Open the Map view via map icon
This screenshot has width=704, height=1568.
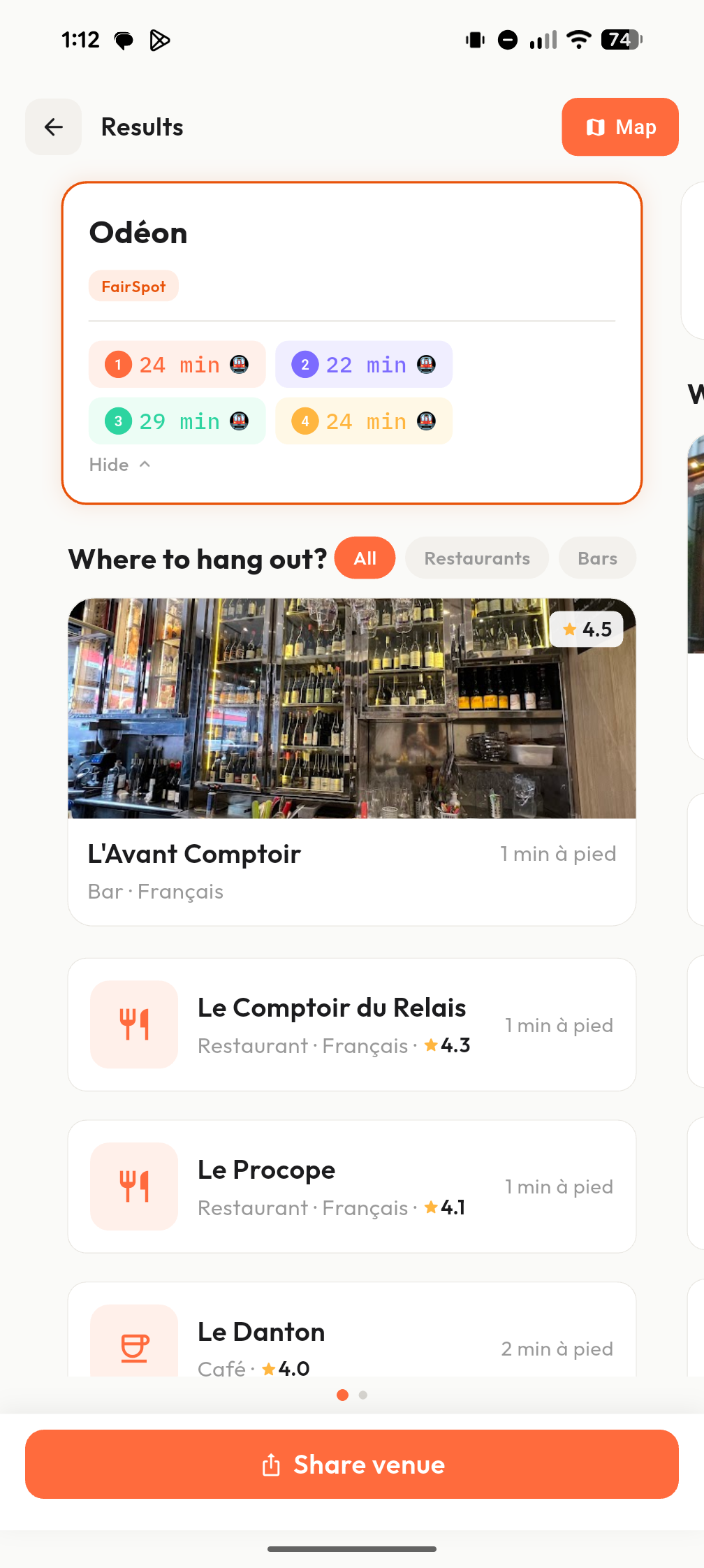coord(596,127)
